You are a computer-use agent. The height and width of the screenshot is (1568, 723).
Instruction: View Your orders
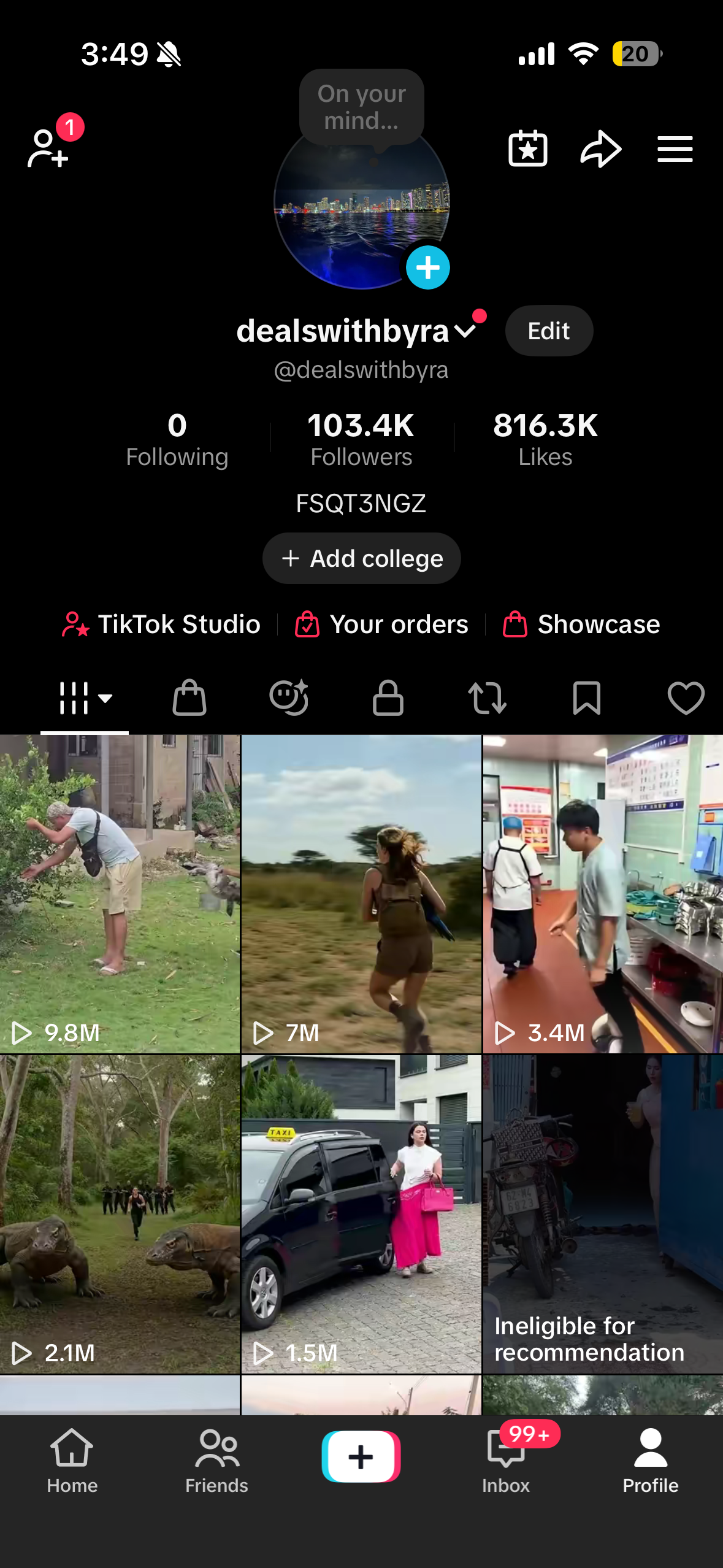click(x=381, y=625)
